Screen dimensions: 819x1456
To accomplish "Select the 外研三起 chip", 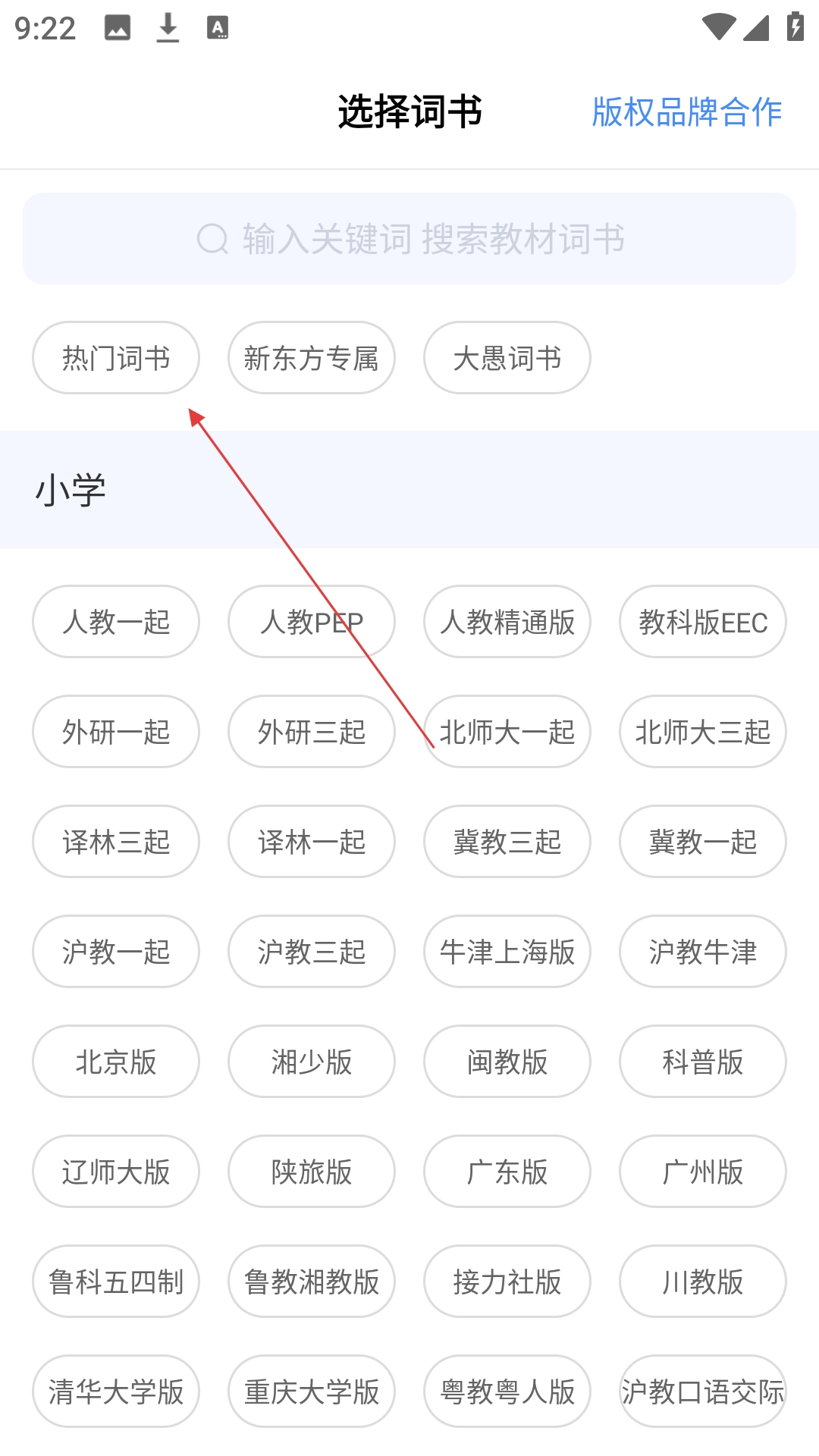I will [312, 732].
